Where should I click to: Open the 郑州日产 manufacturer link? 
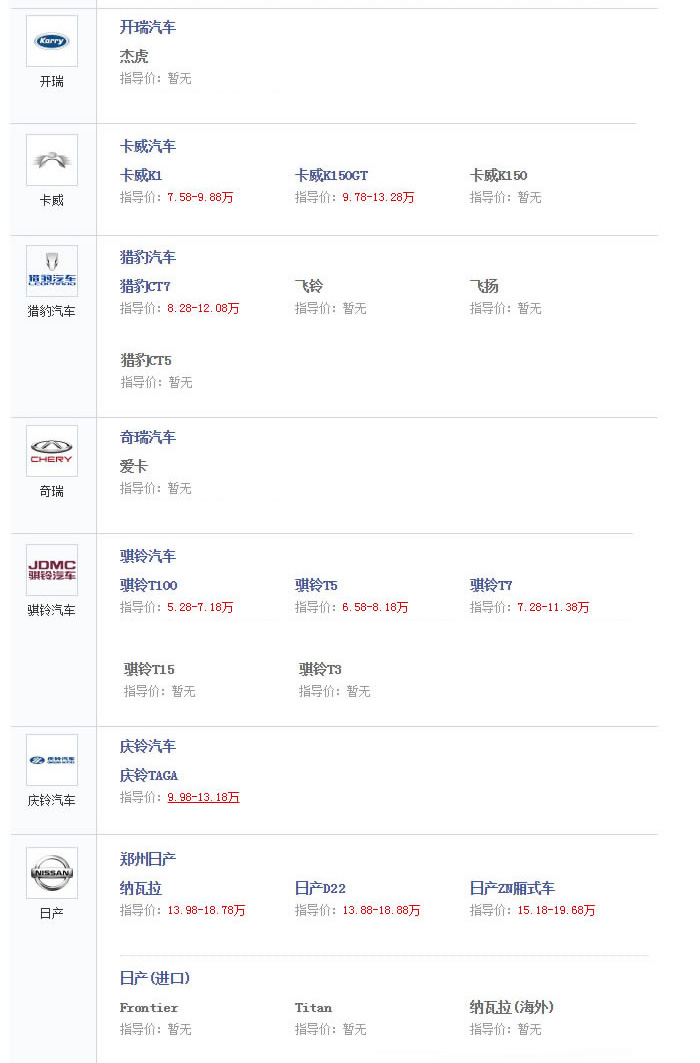tap(147, 859)
